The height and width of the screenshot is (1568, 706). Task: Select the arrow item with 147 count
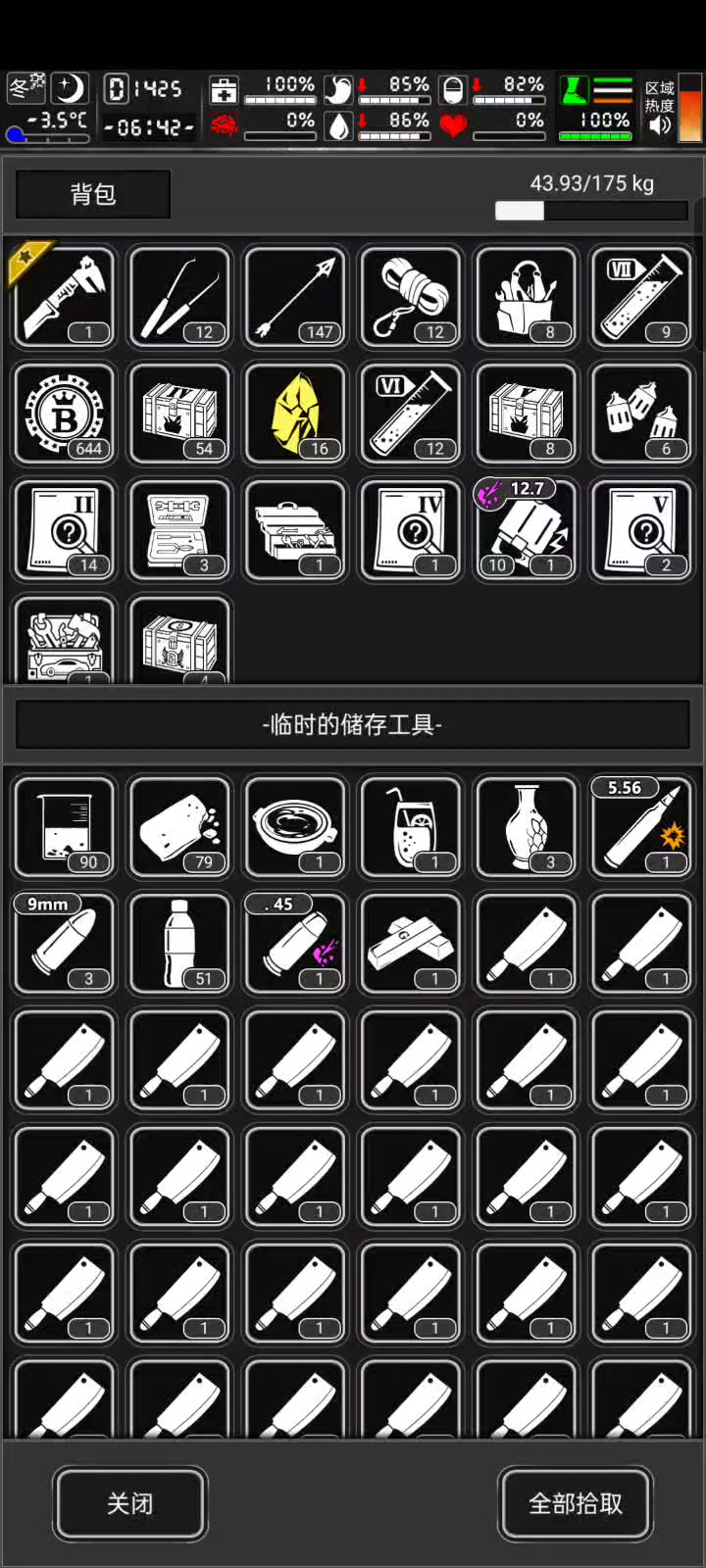click(x=295, y=297)
